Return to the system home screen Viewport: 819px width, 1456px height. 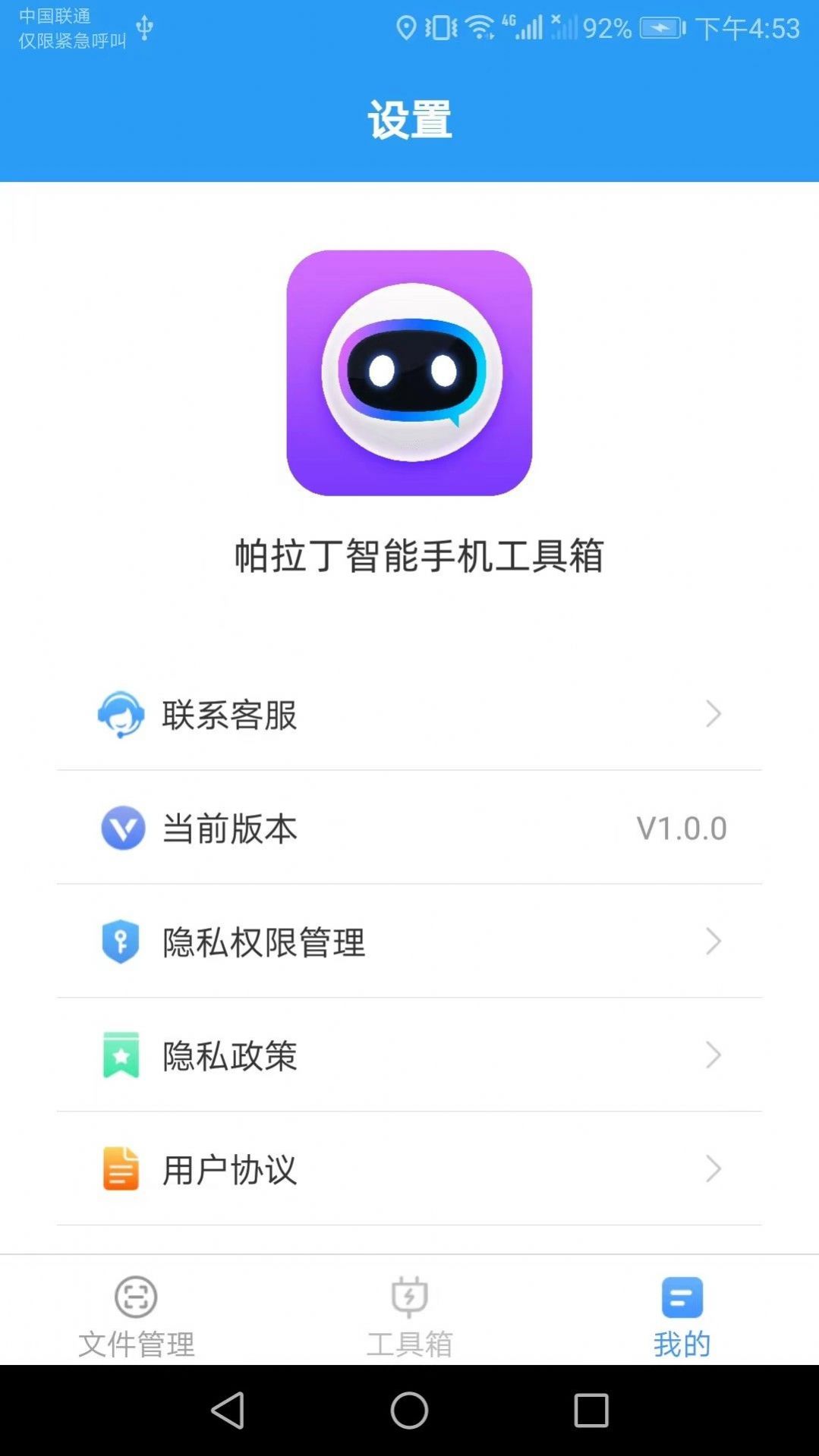pos(409,1410)
